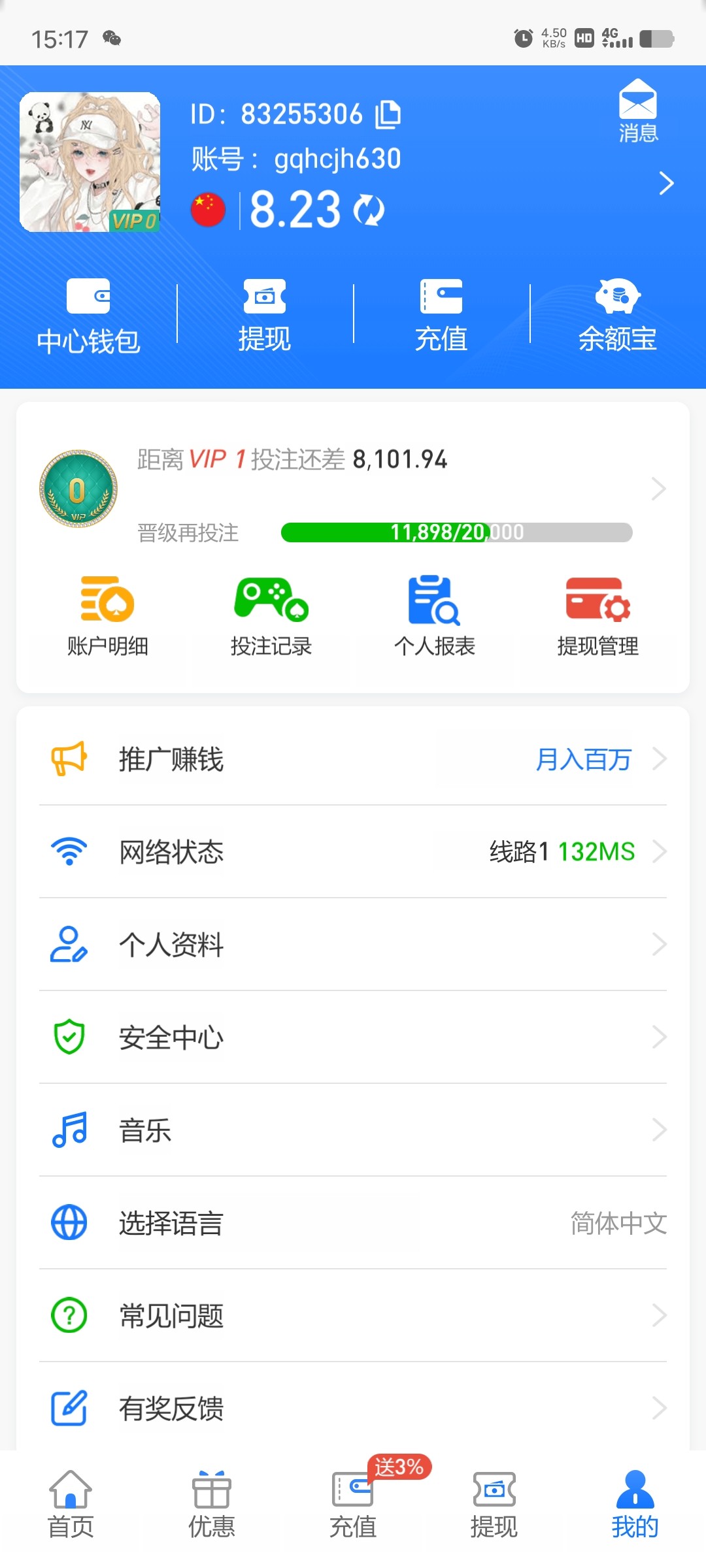Viewport: 706px width, 1568px height.
Task: Tap 余额宝 in the blue header
Action: 617,316
